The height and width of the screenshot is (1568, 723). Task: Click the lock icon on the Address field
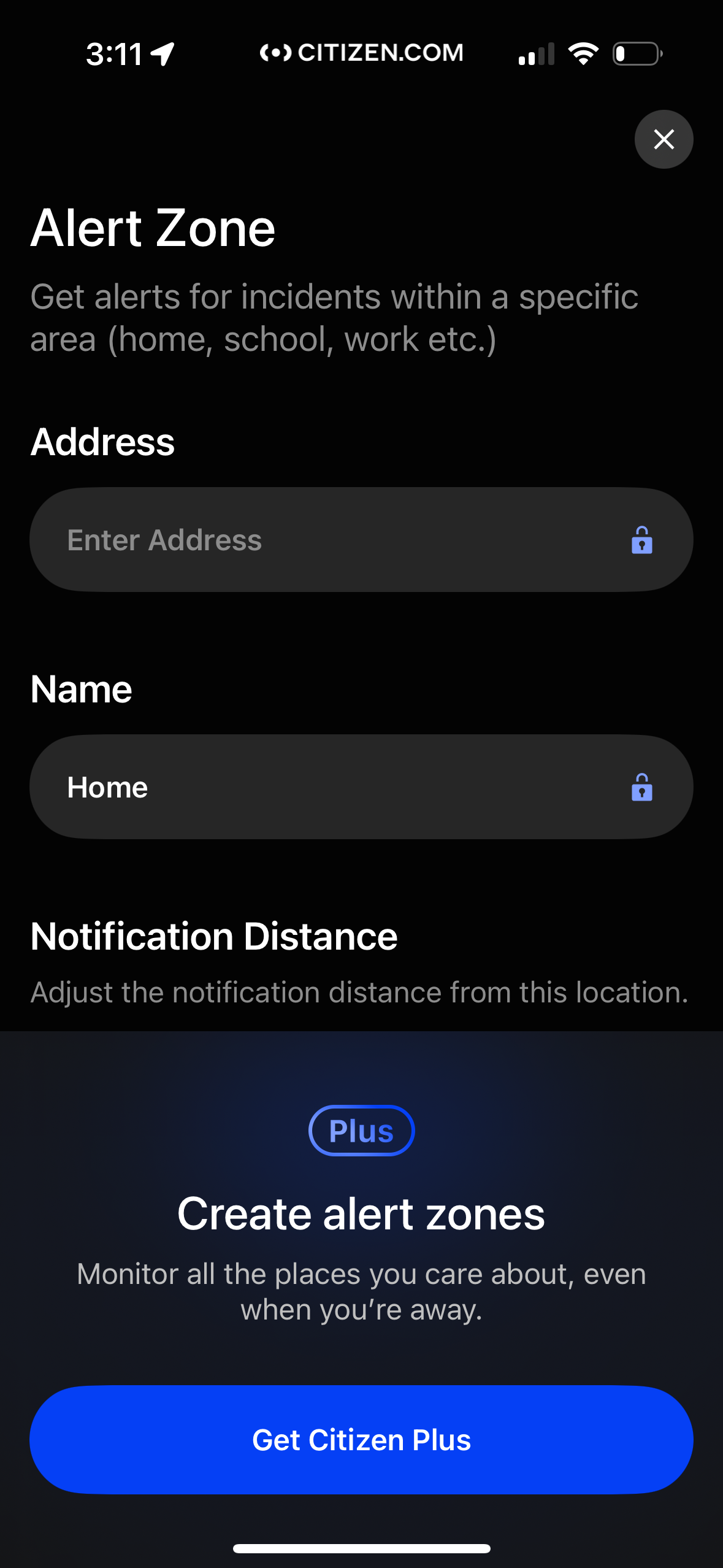click(x=641, y=539)
